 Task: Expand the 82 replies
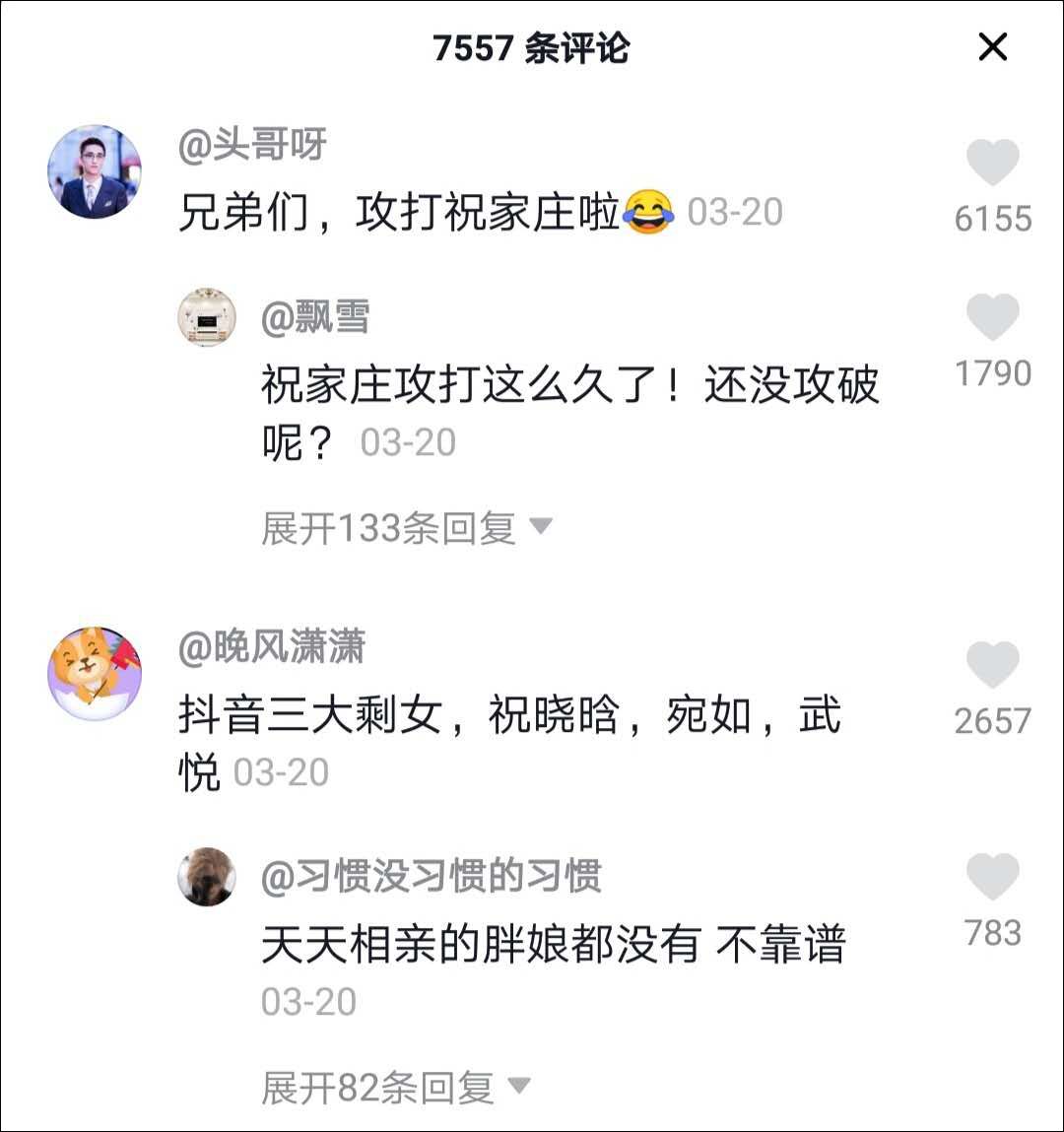pyautogui.click(x=395, y=1089)
